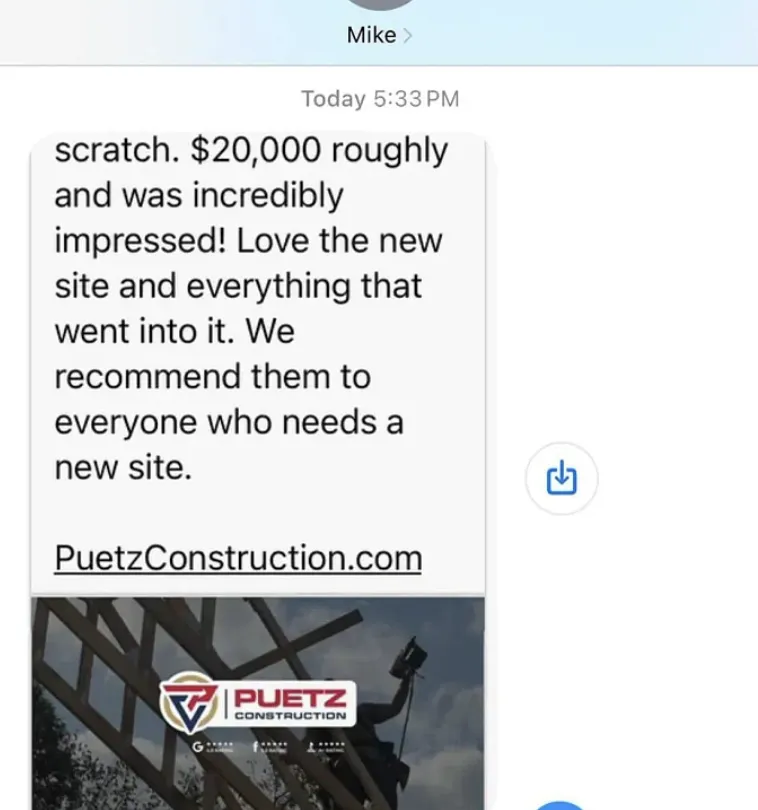Open Mike's contact details
758x810 pixels.
coord(378,35)
